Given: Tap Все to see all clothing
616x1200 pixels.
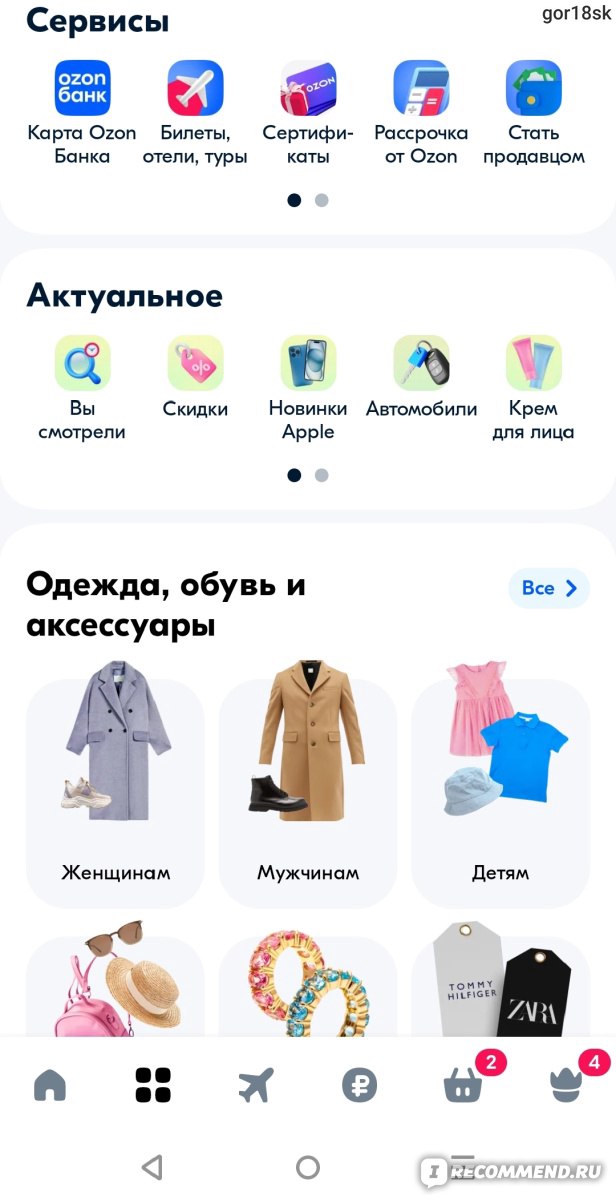Looking at the screenshot, I should [x=549, y=588].
